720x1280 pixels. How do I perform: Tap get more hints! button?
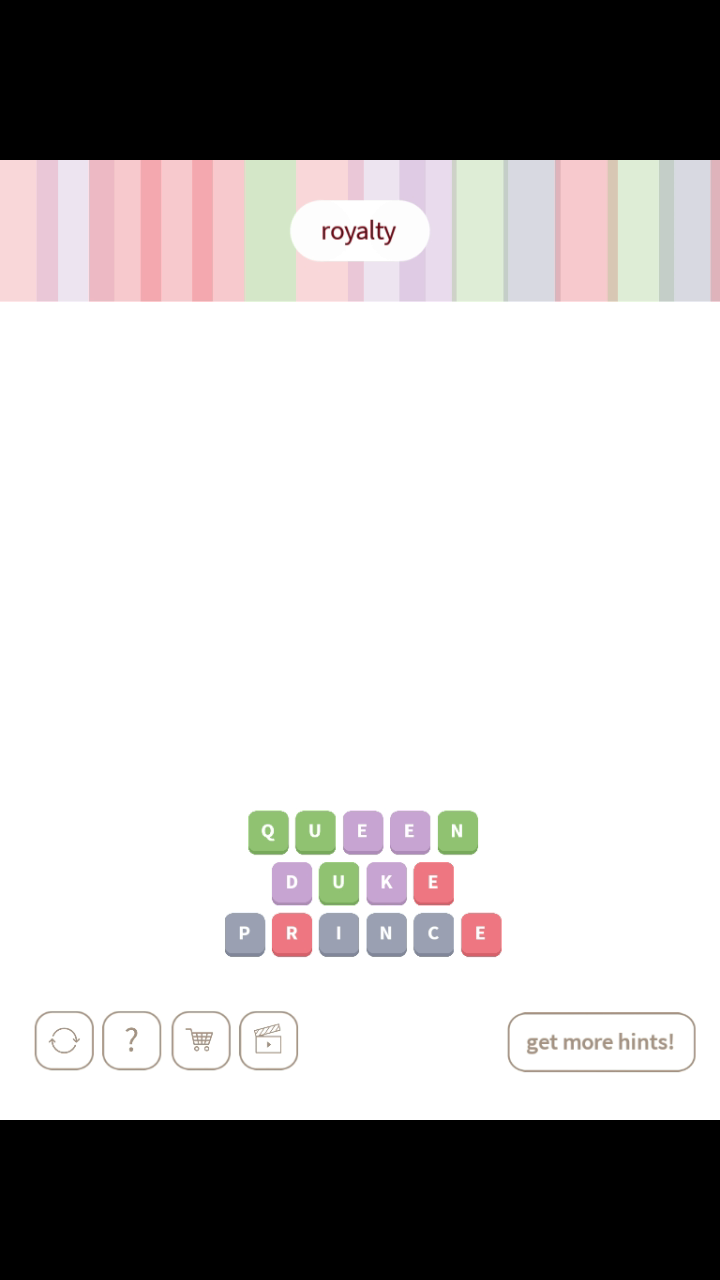tap(601, 1042)
